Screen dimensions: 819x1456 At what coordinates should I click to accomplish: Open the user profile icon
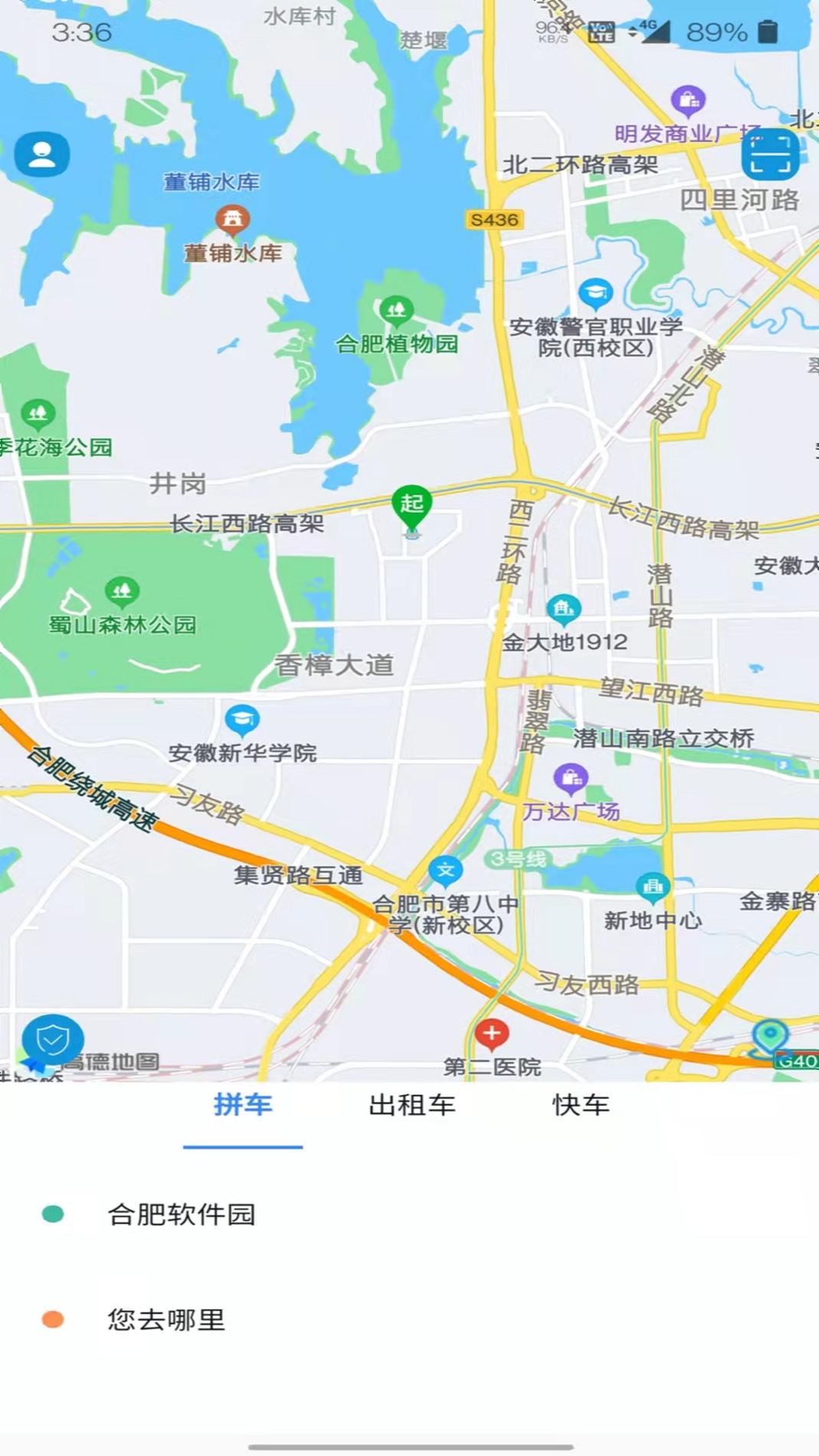click(42, 155)
